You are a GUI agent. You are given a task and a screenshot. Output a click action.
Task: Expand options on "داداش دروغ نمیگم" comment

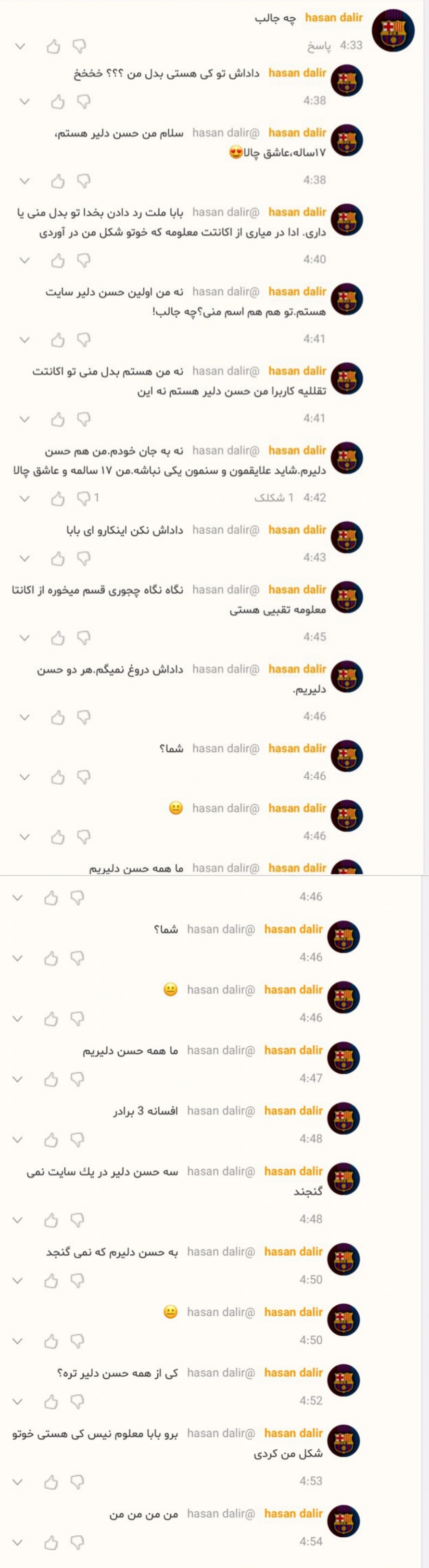(x=25, y=717)
